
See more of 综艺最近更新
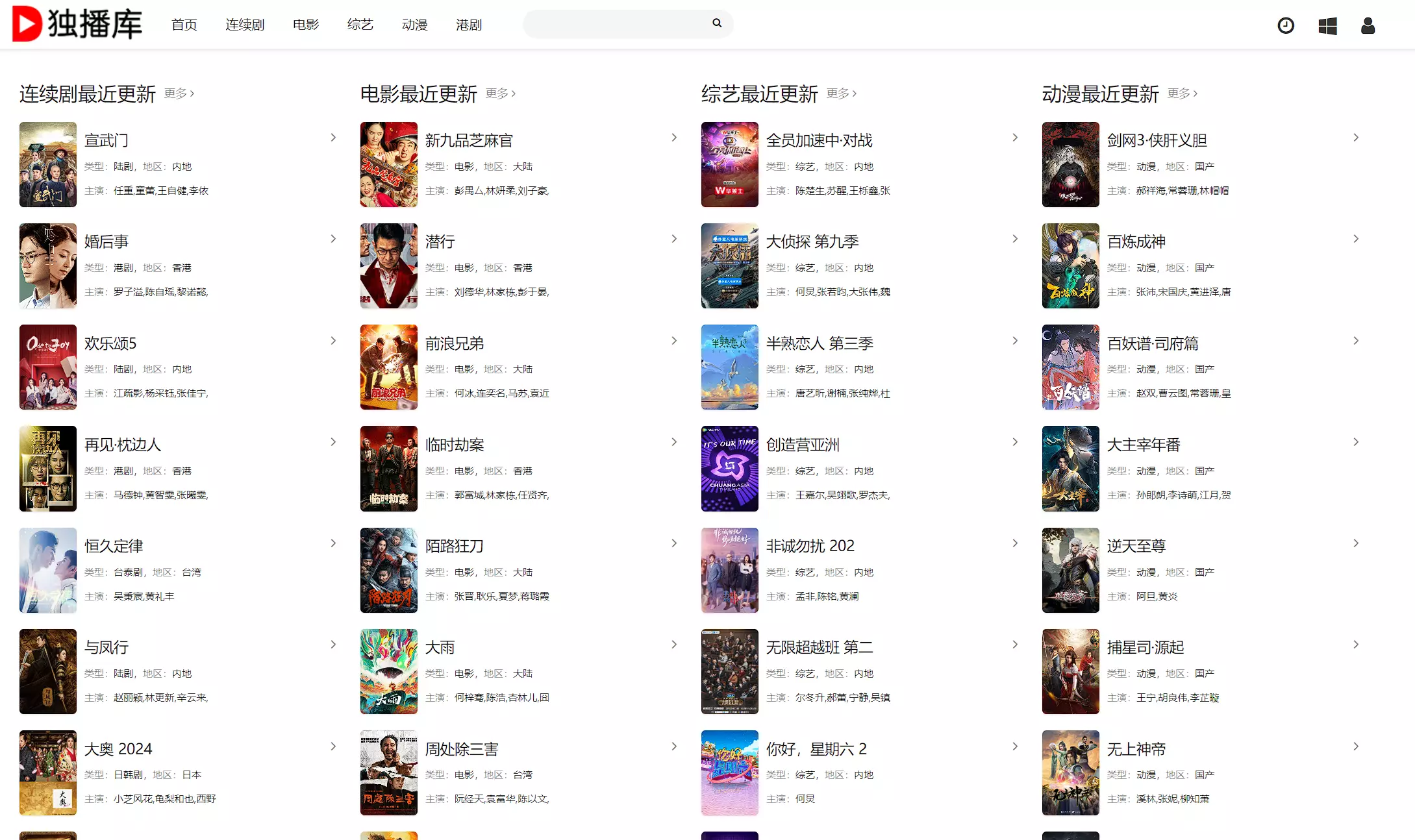[842, 93]
